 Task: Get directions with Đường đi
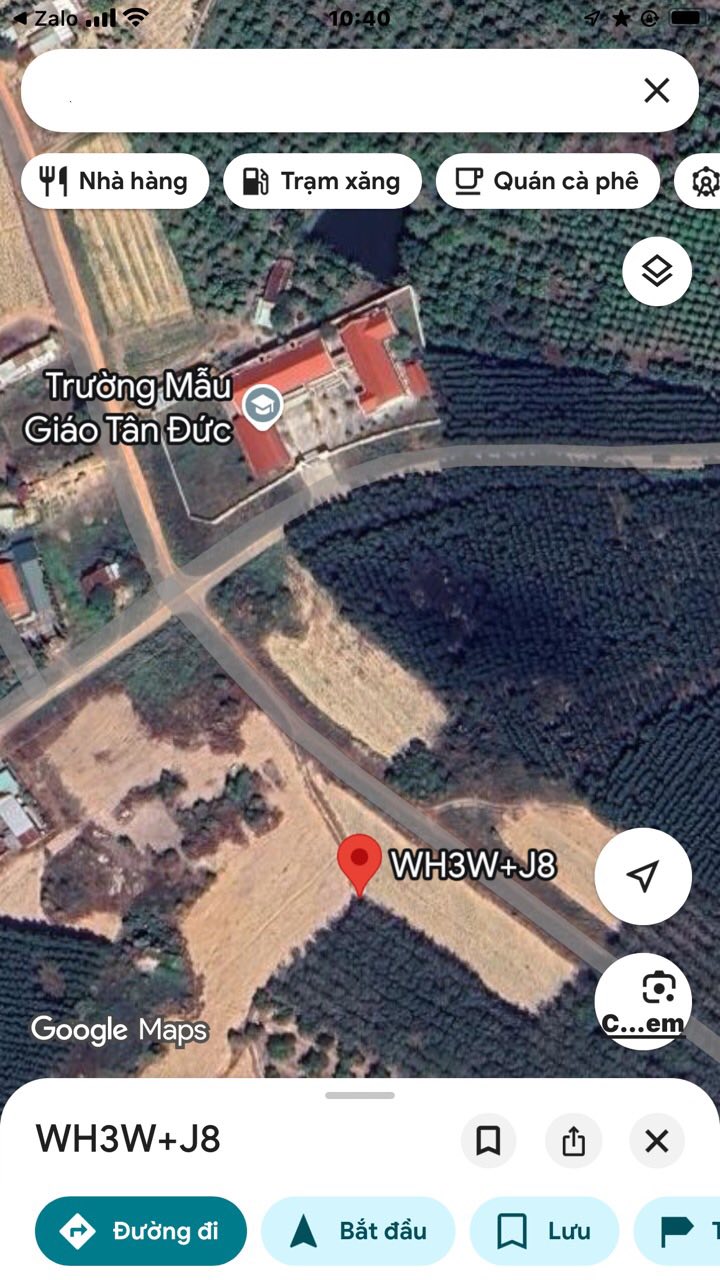tap(141, 1231)
